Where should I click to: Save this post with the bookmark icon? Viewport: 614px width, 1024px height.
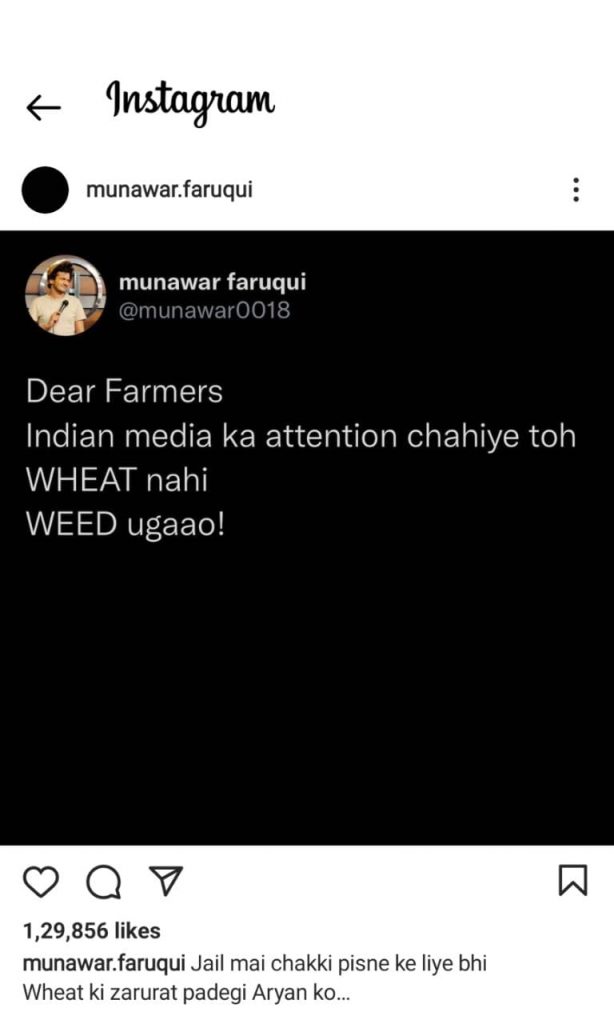[571, 880]
